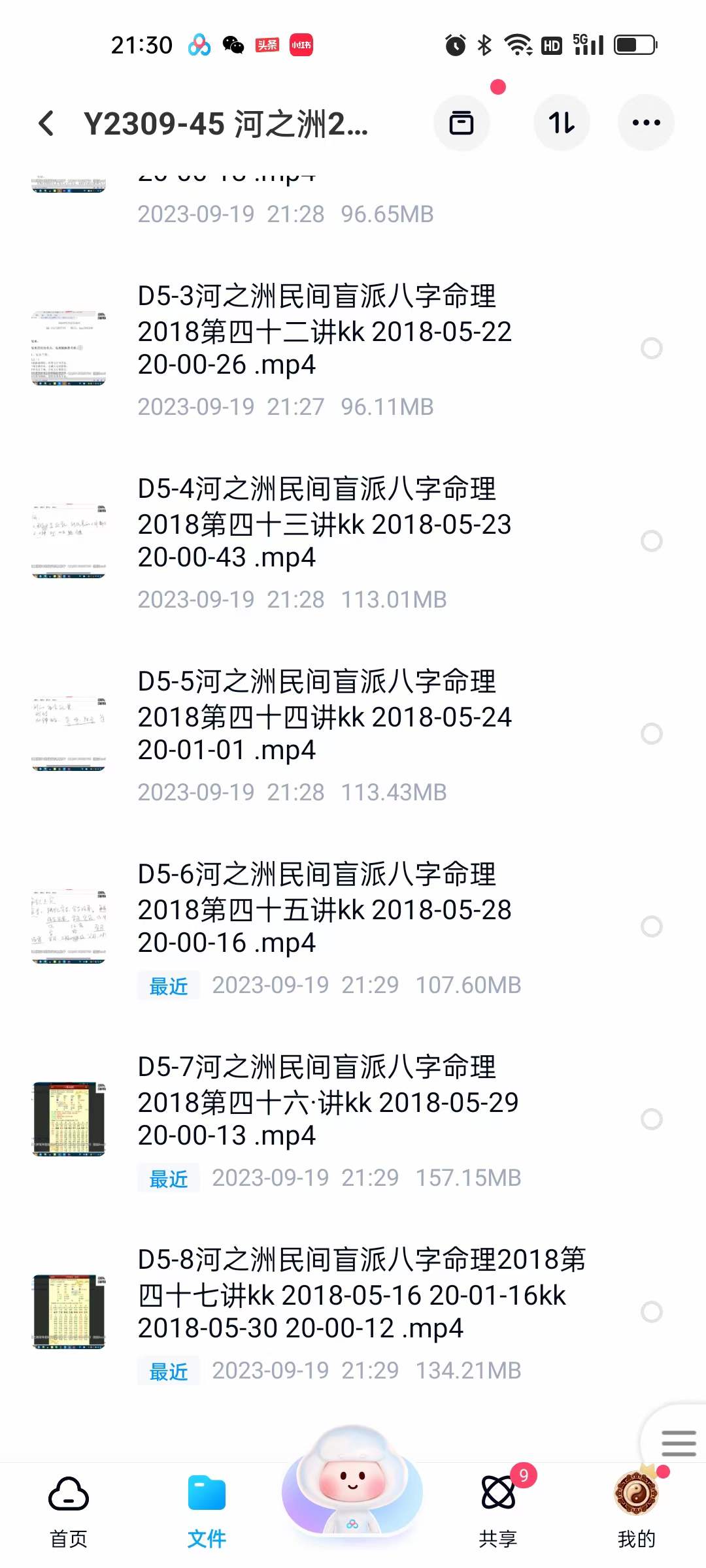Screen dimensions: 706x1568
Task: Open the more options ellipsis icon
Action: (646, 123)
